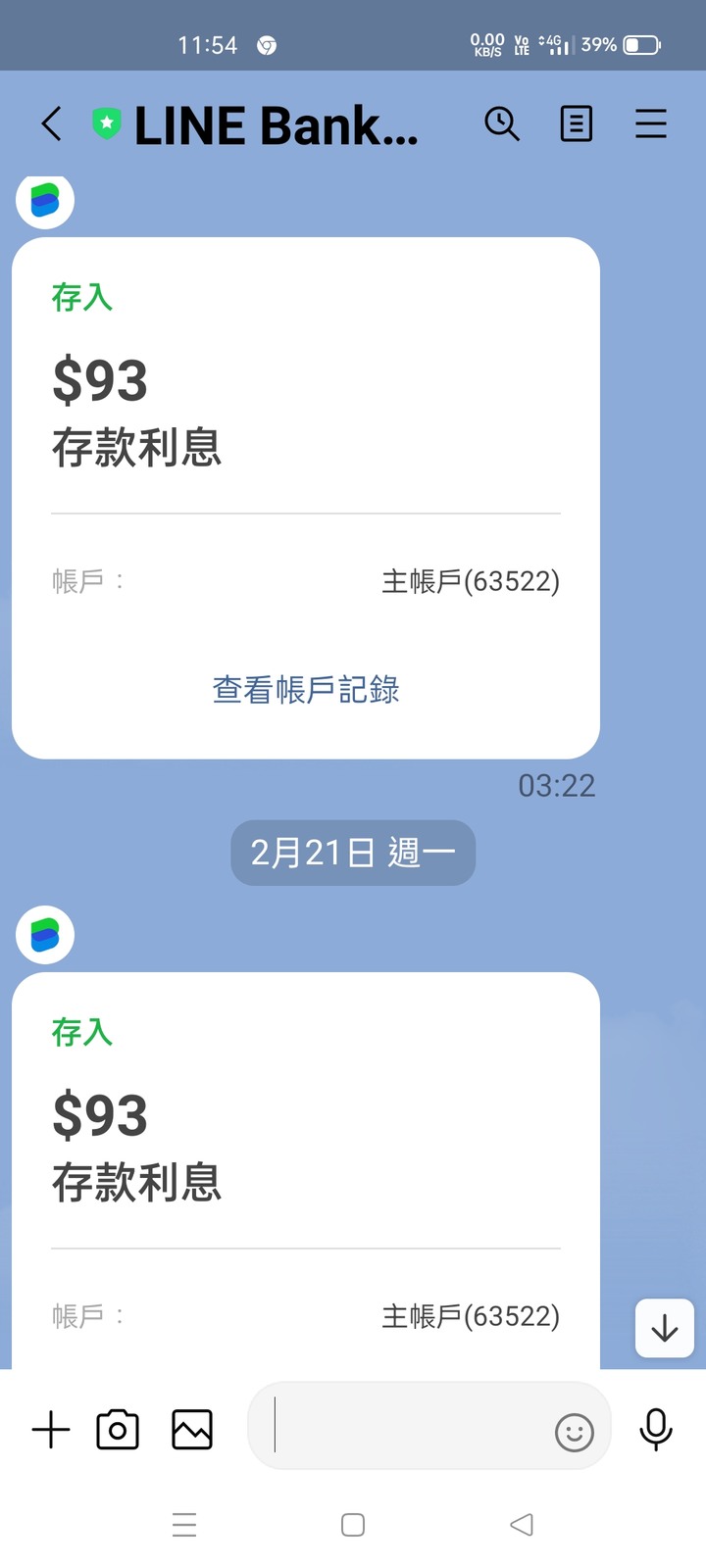Open system recent apps
706x1568 pixels.
click(x=184, y=1525)
